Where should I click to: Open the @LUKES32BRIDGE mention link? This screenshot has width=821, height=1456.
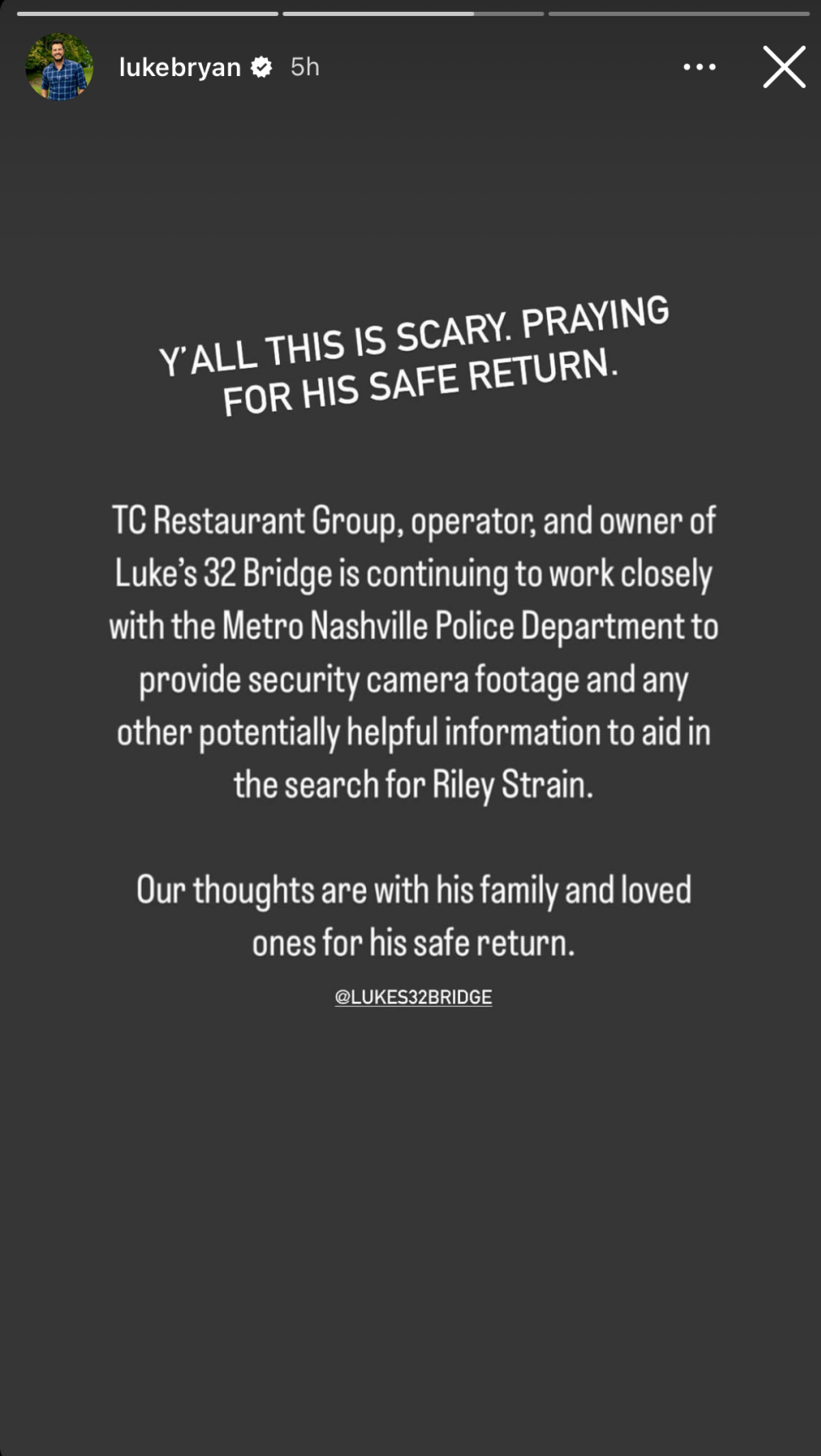413,997
